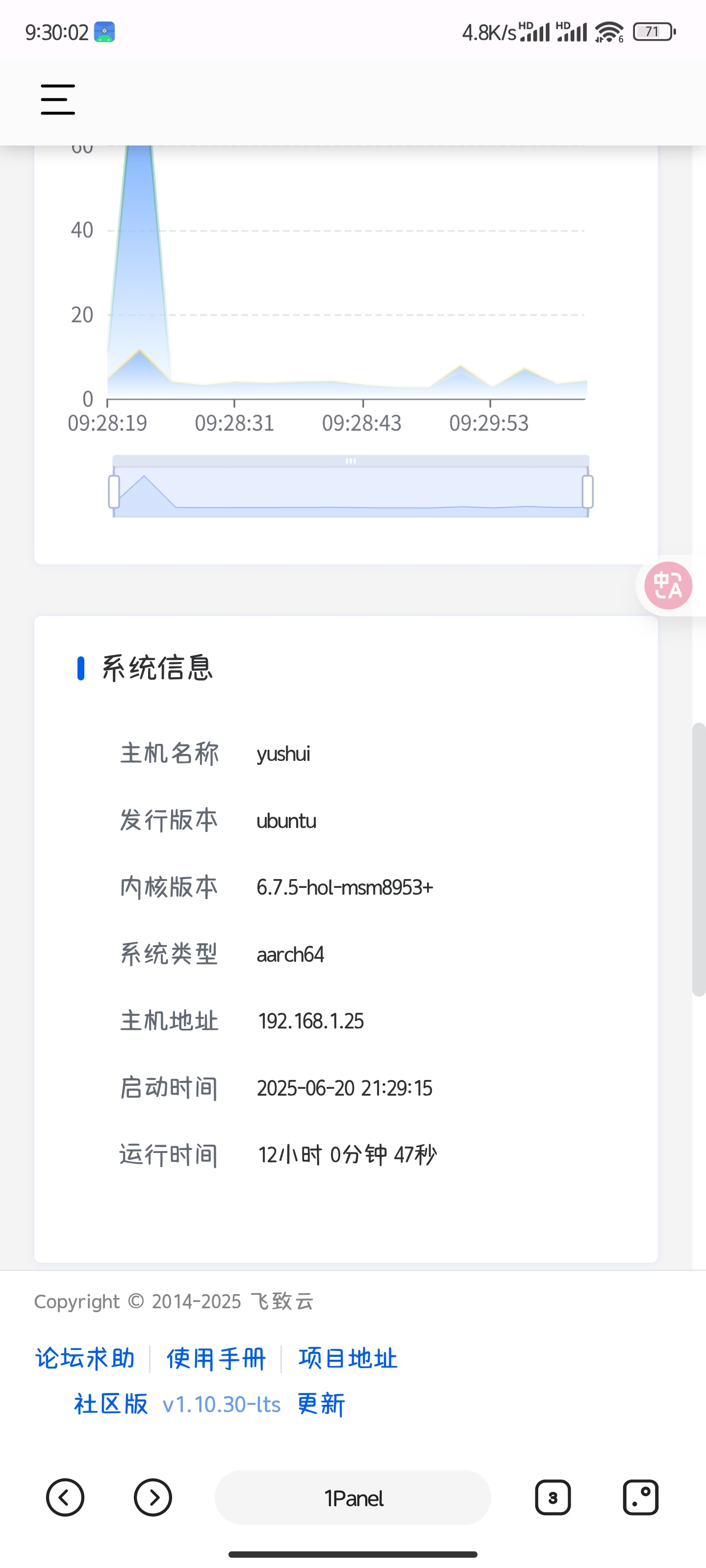This screenshot has width=706, height=1568.
Task: Open the 社区版 edition link
Action: pyautogui.click(x=111, y=1404)
